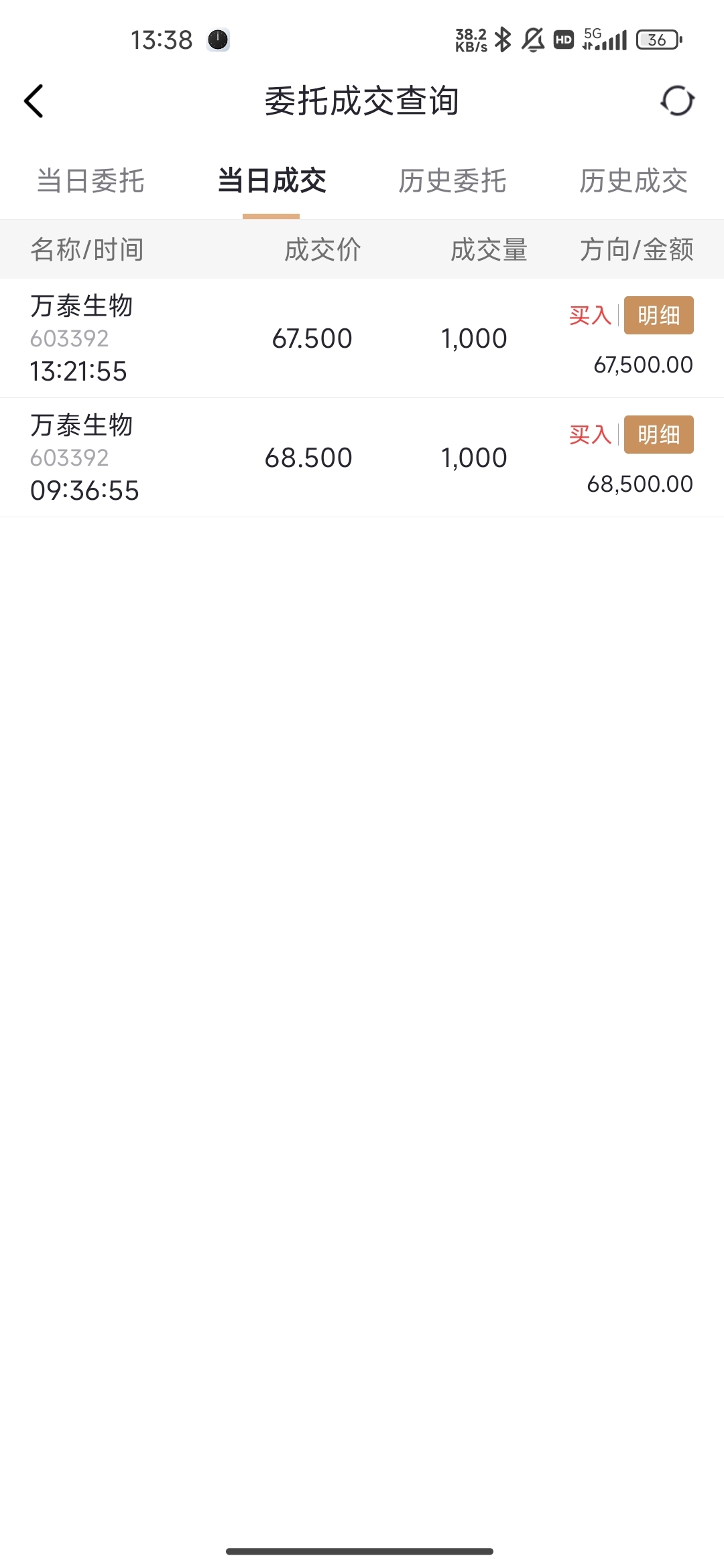Image resolution: width=724 pixels, height=1568 pixels.
Task: Open the 历史委托 tab
Action: [x=452, y=181]
